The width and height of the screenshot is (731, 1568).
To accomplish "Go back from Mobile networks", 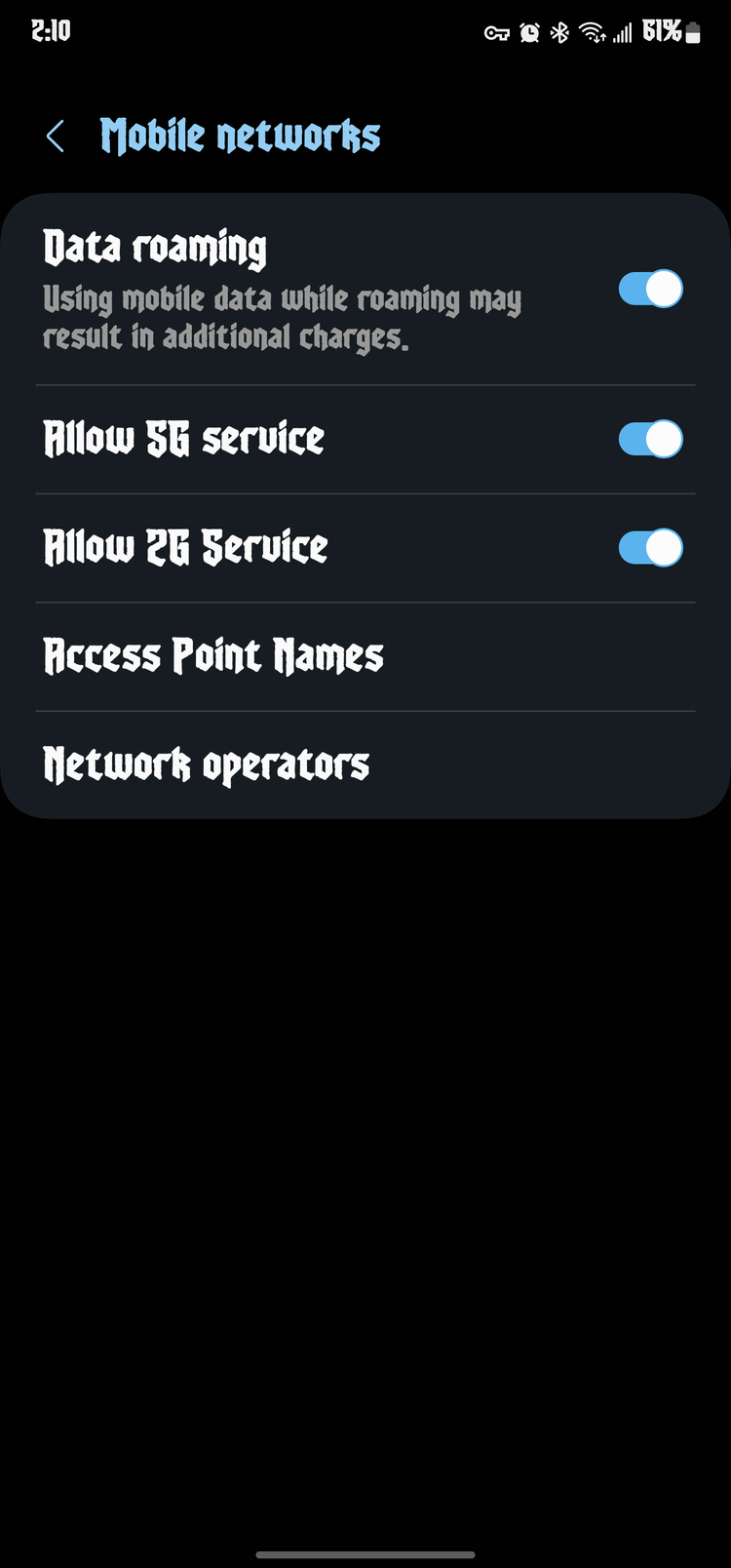I will (x=56, y=137).
